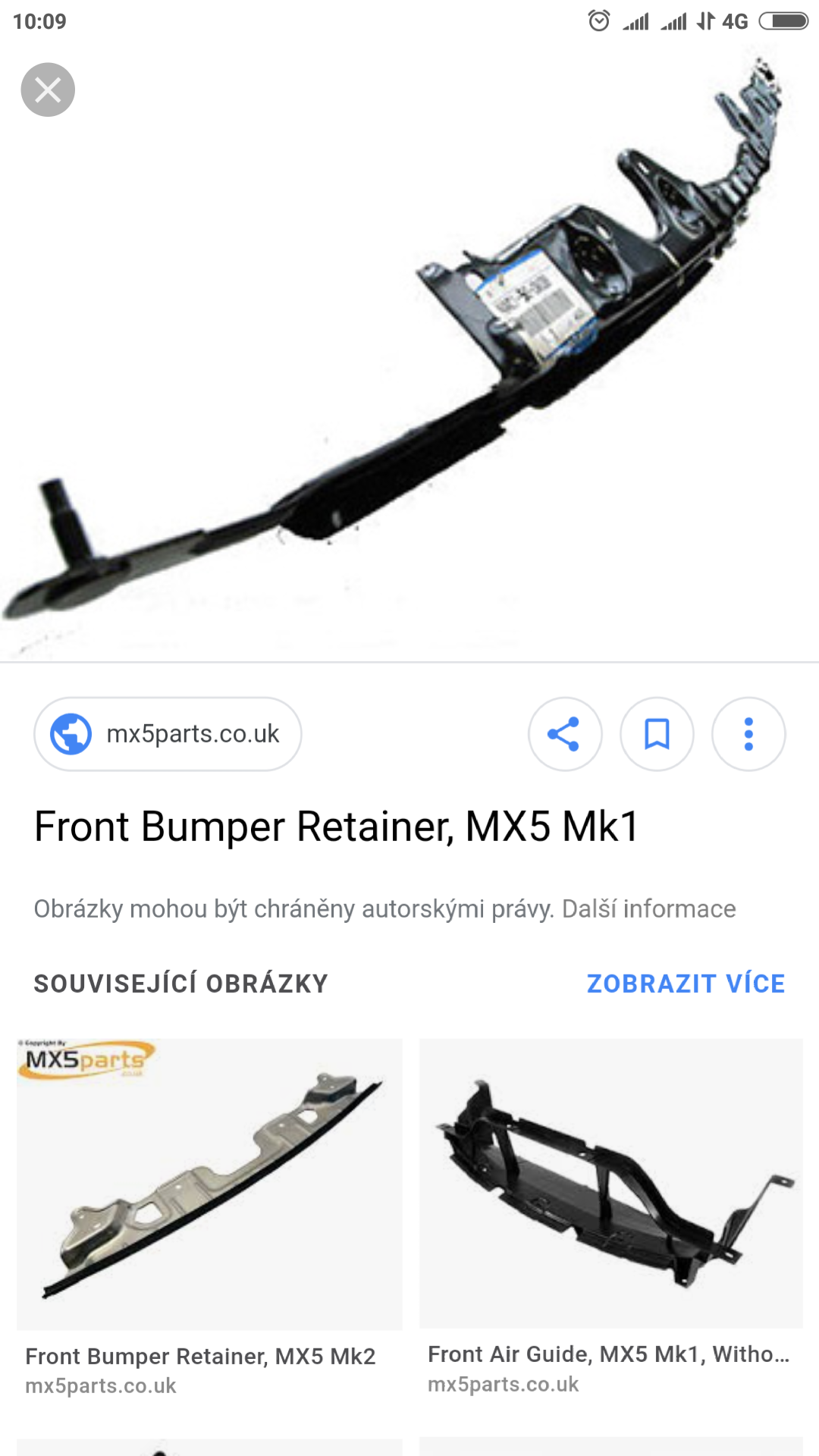Open Front Bumper Retainer, MX5 Mk2 image
This screenshot has height=1456, width=819.
[209, 1185]
